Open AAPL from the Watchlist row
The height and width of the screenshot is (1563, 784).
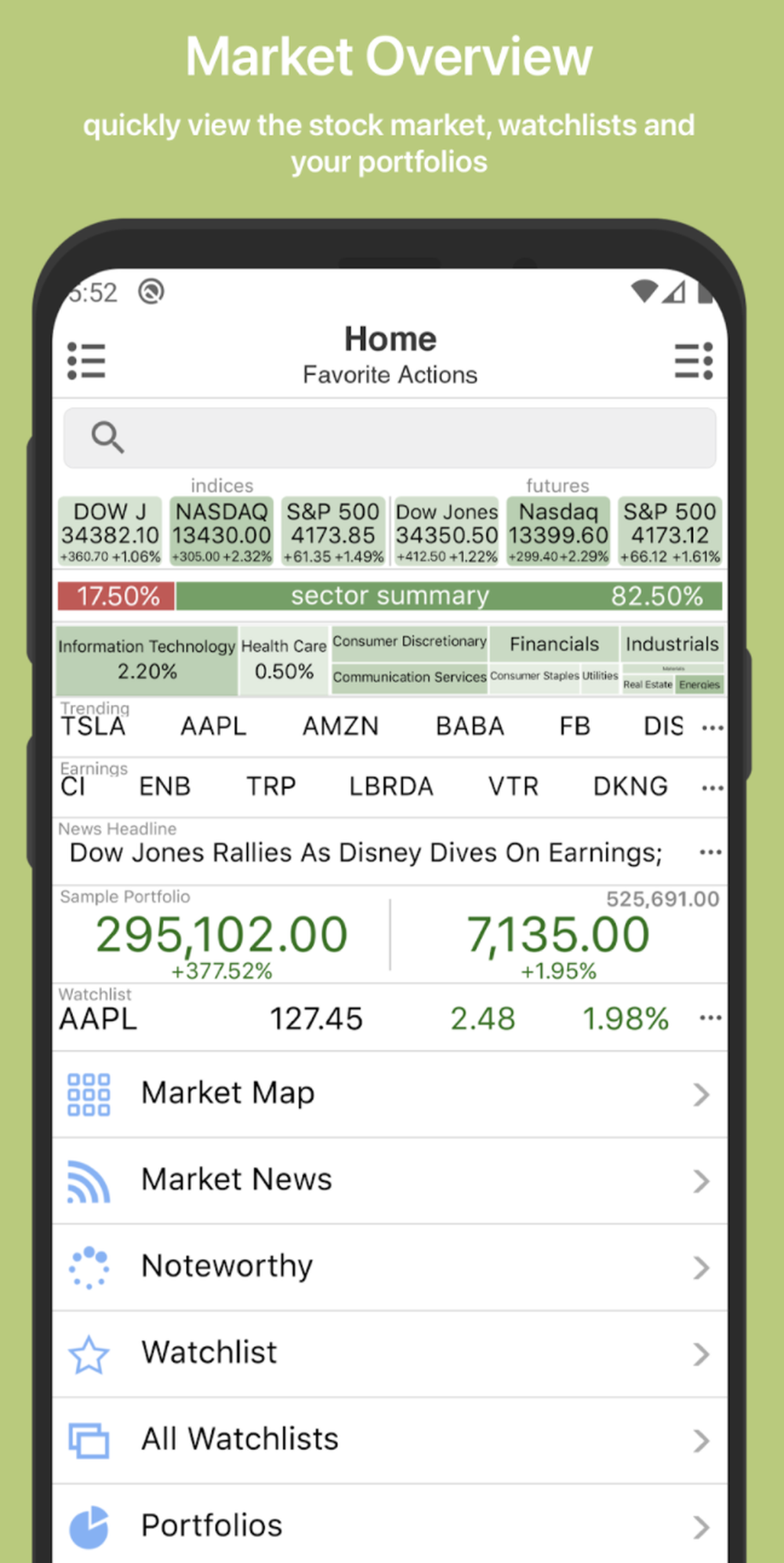(97, 1018)
